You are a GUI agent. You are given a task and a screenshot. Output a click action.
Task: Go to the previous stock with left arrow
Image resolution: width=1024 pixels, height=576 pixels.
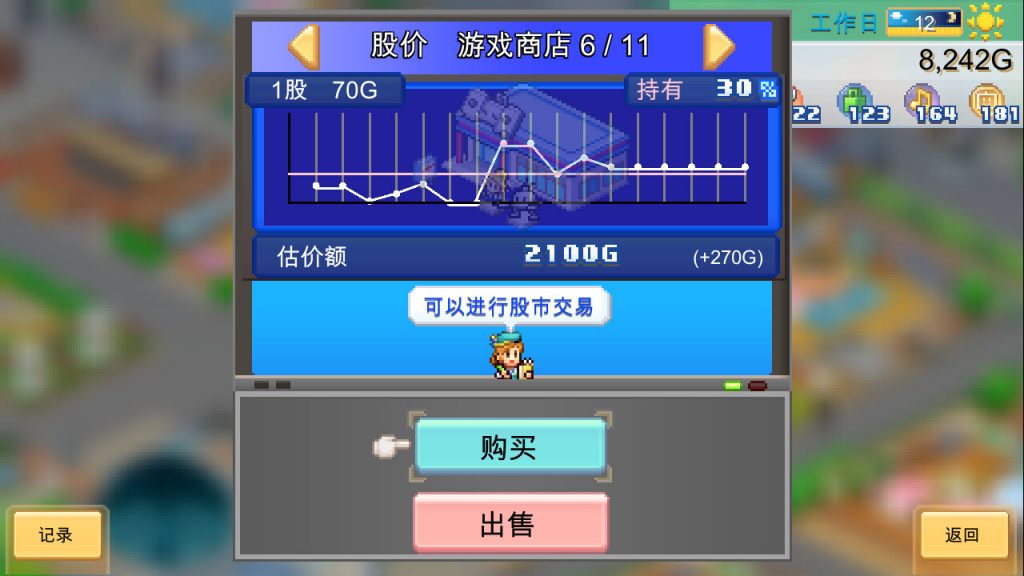(303, 46)
